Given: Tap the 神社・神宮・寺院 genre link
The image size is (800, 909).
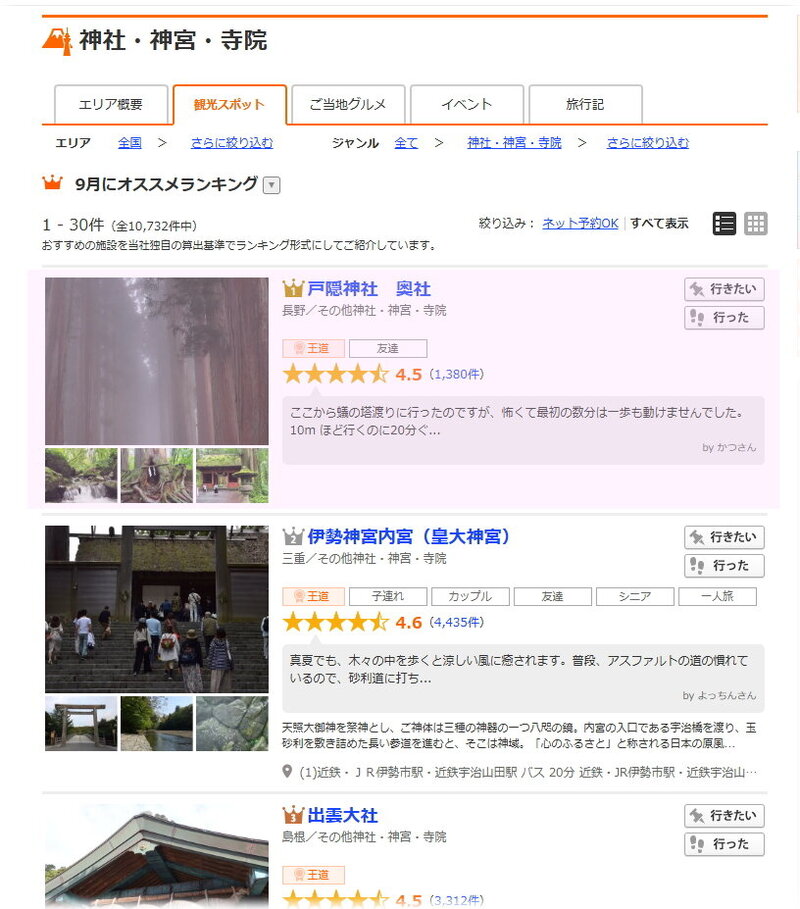Looking at the screenshot, I should (x=514, y=143).
